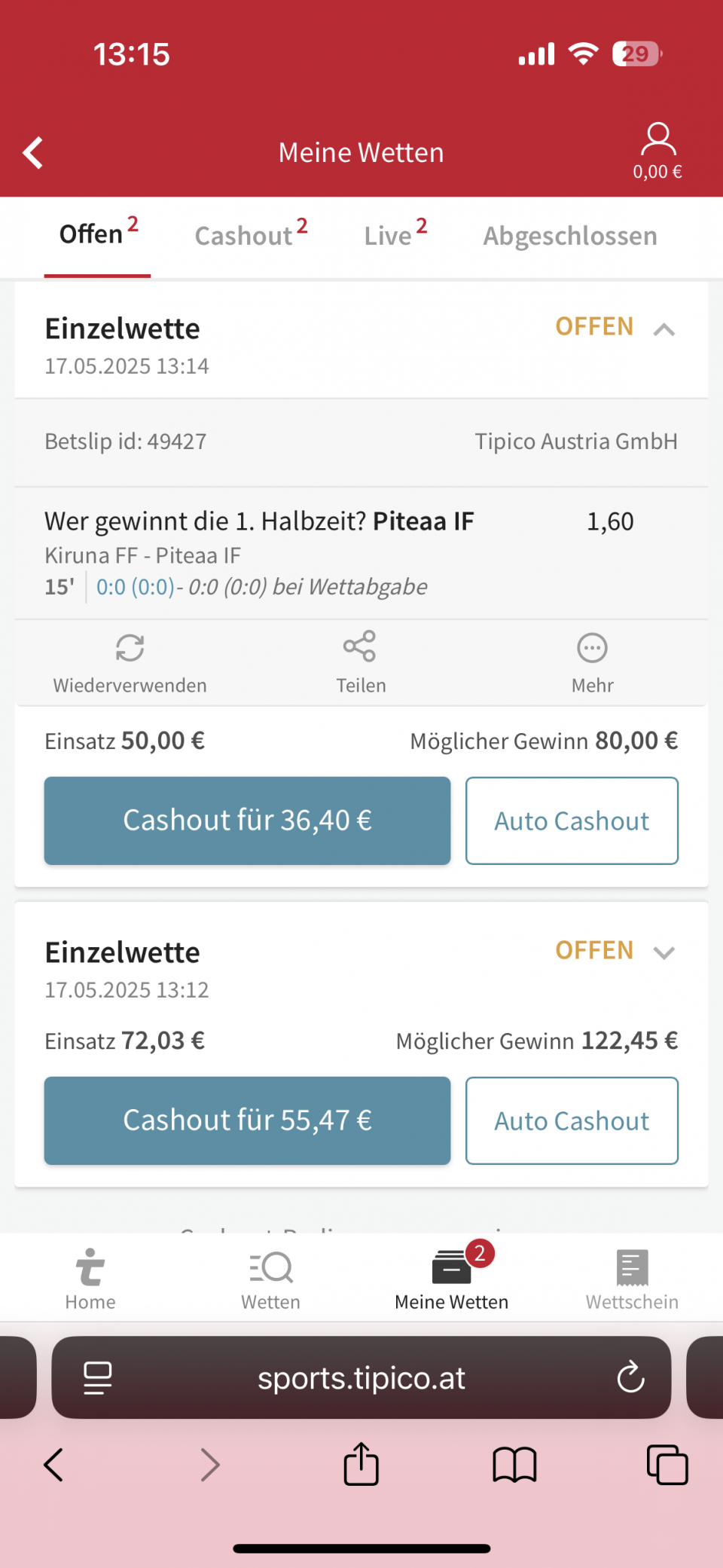
Task: Expand the 13:12 Einzelwette details
Action: coord(664,953)
